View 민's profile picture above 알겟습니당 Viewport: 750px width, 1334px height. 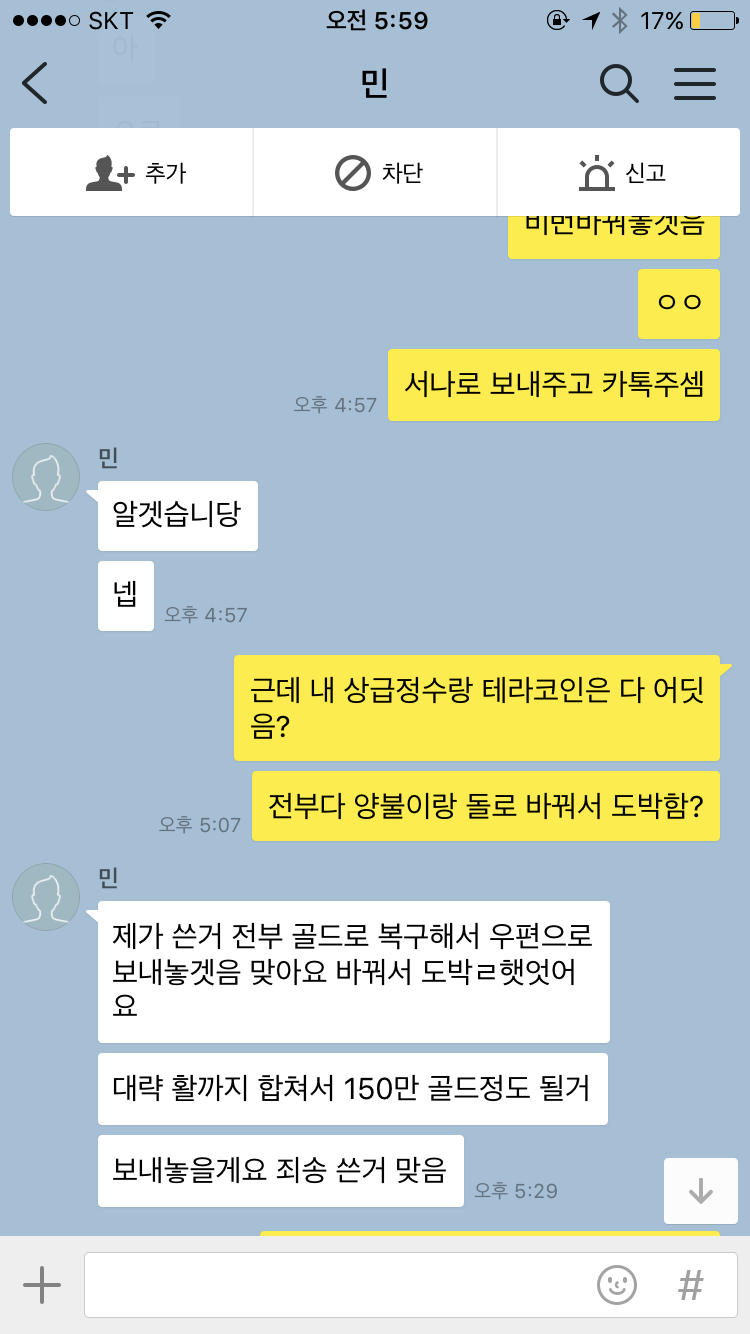coord(46,477)
